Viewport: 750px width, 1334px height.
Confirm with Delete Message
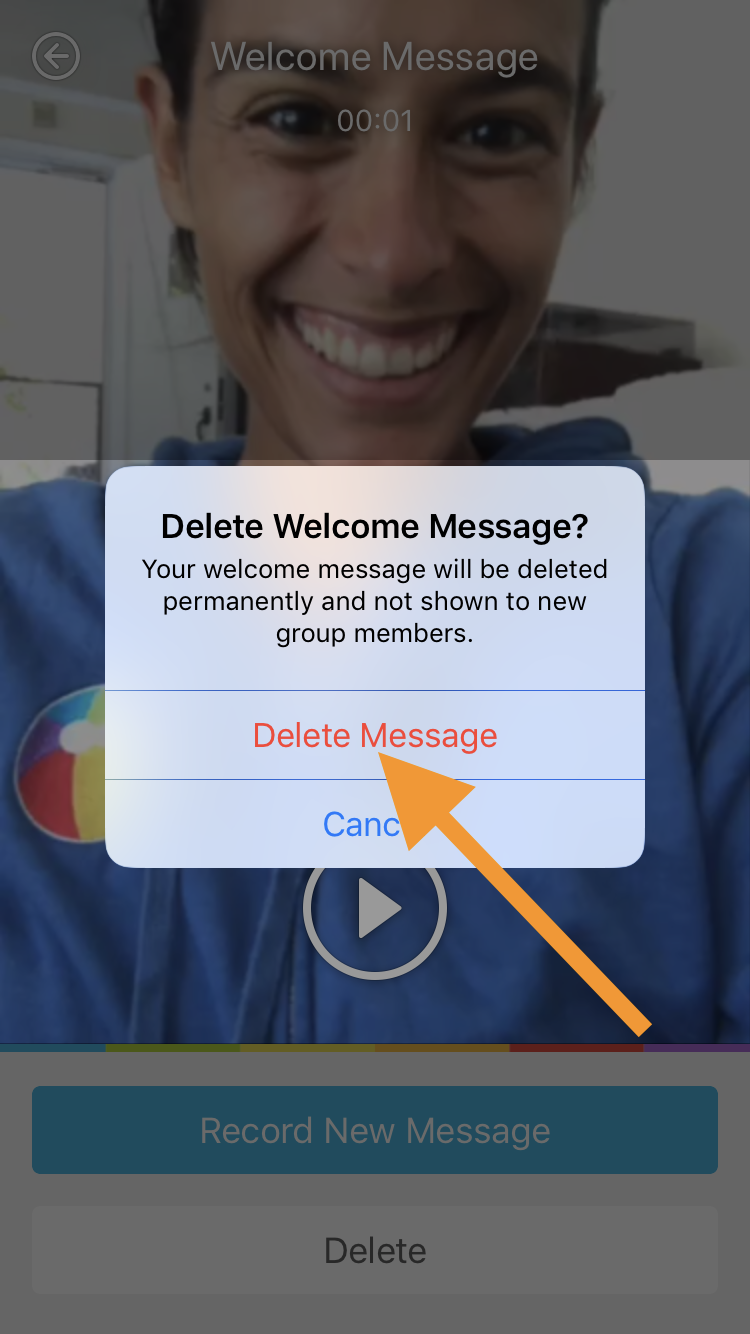point(374,735)
